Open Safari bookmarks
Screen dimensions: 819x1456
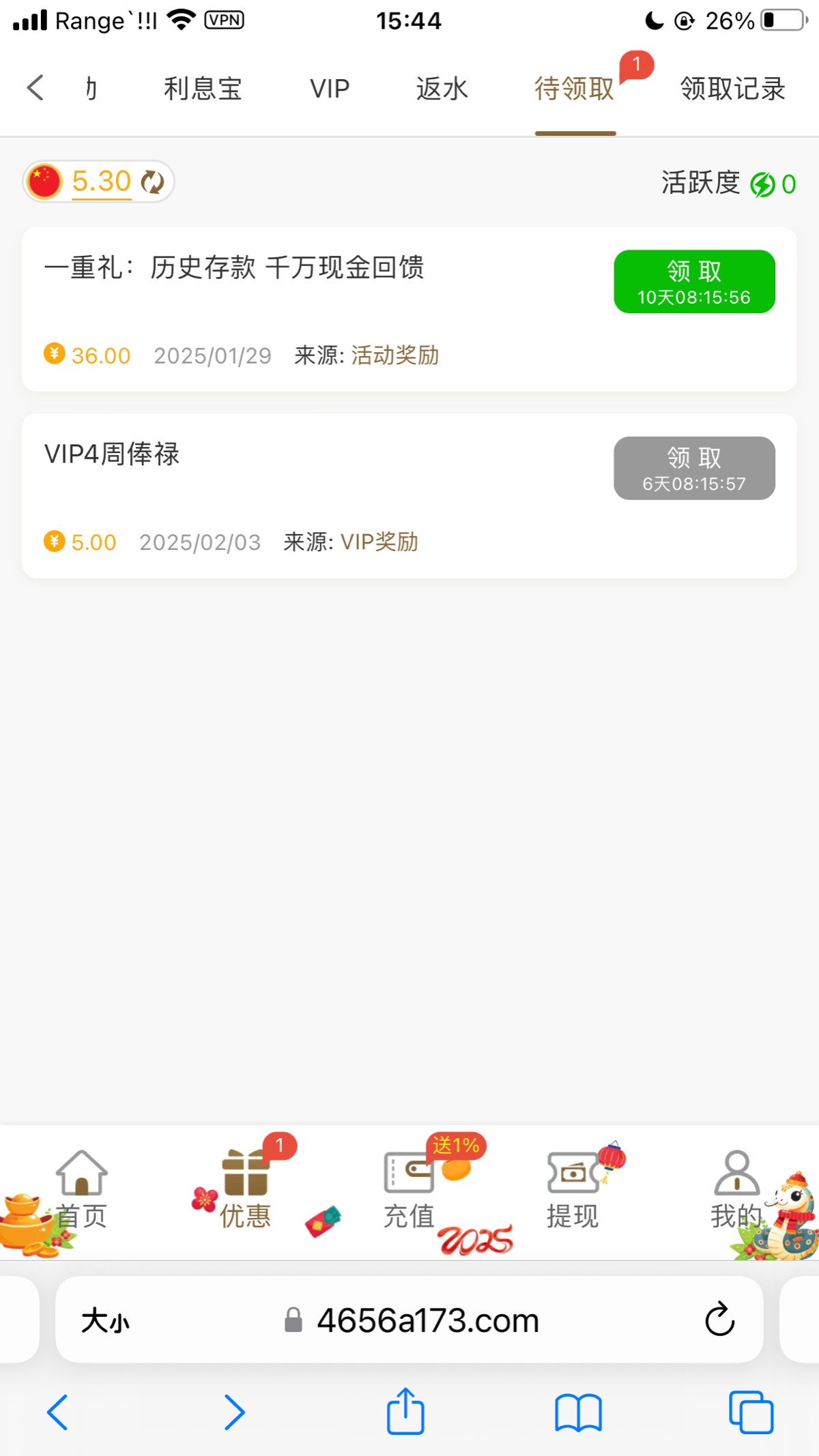pyautogui.click(x=578, y=1412)
